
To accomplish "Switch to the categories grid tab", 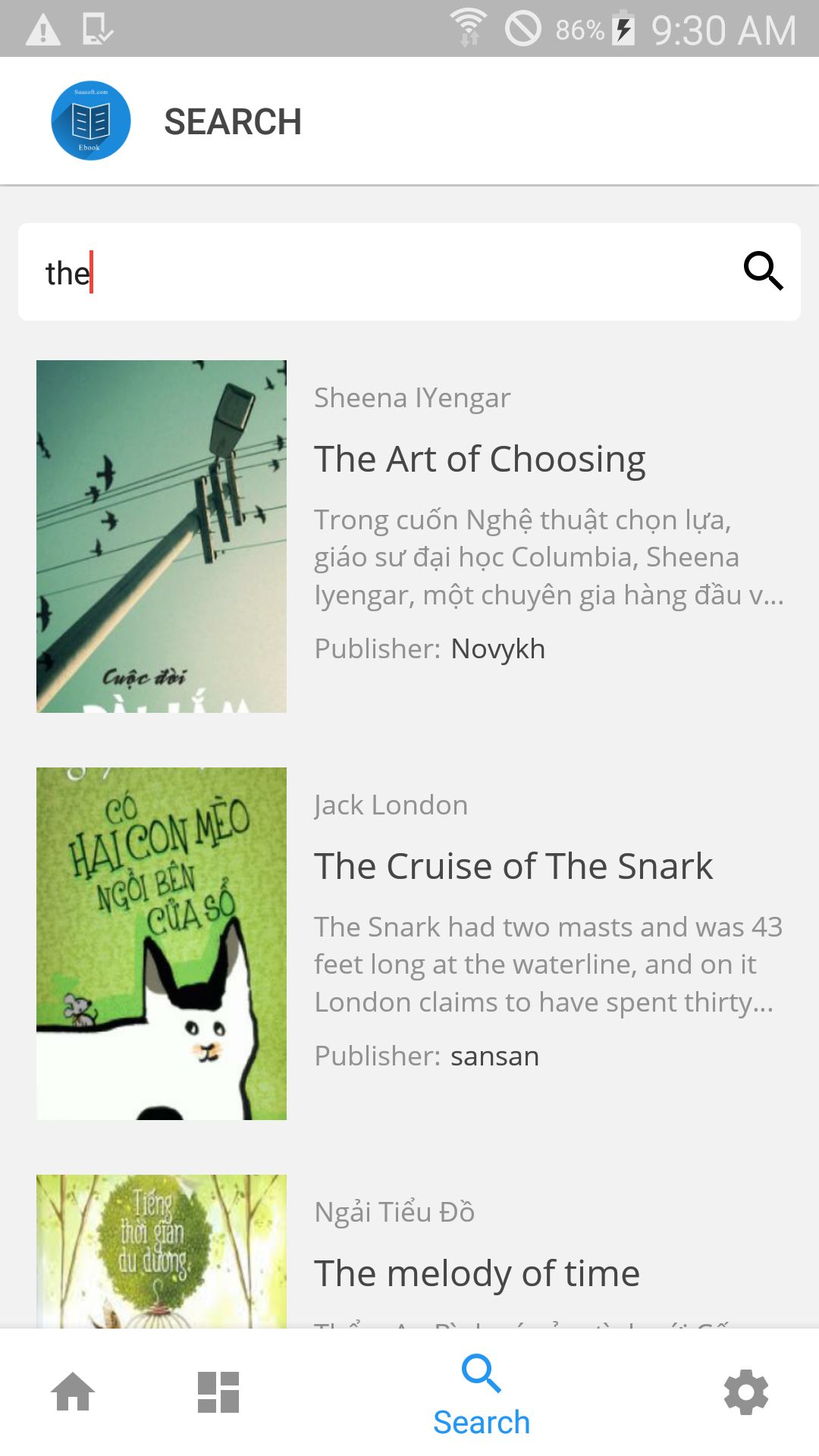I will [x=218, y=1392].
